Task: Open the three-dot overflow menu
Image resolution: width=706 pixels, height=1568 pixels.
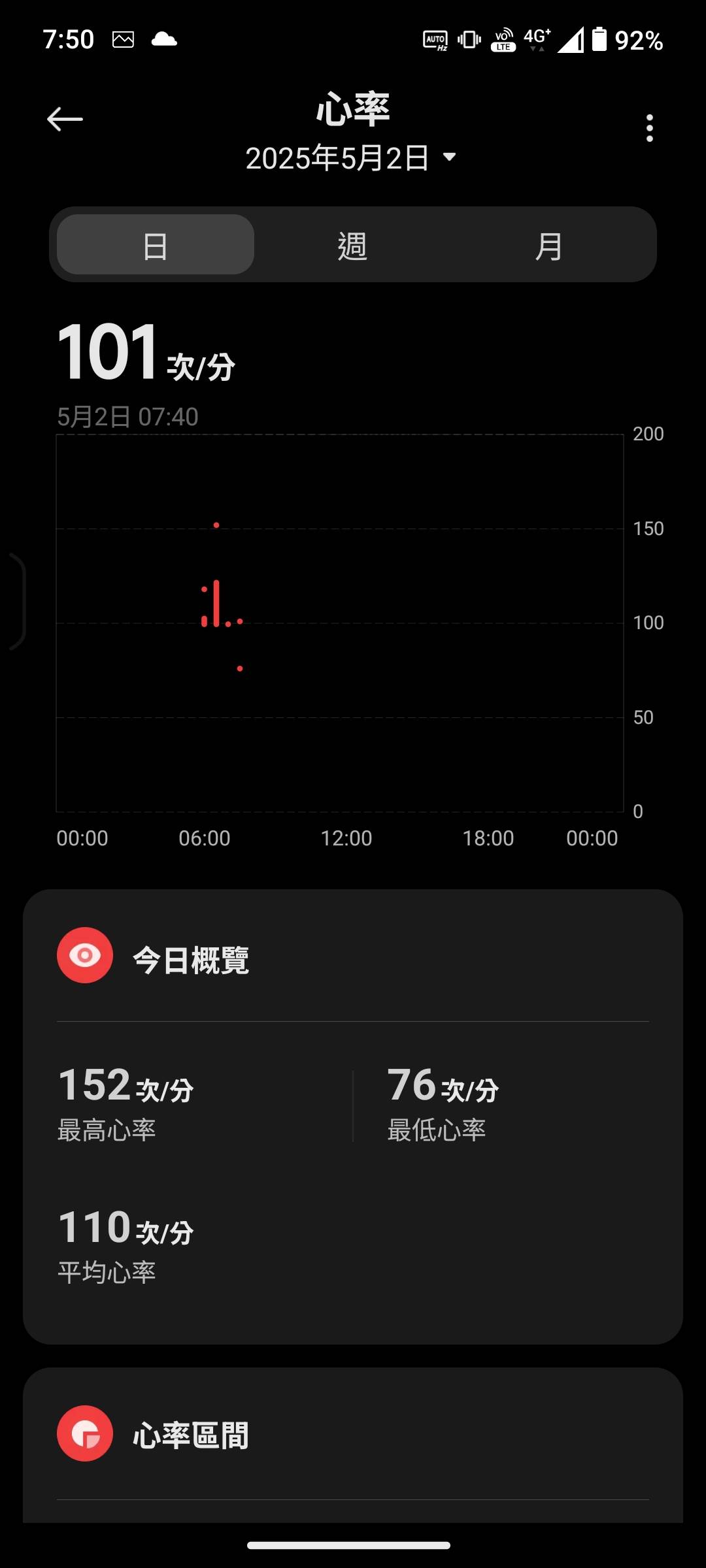Action: point(649,128)
